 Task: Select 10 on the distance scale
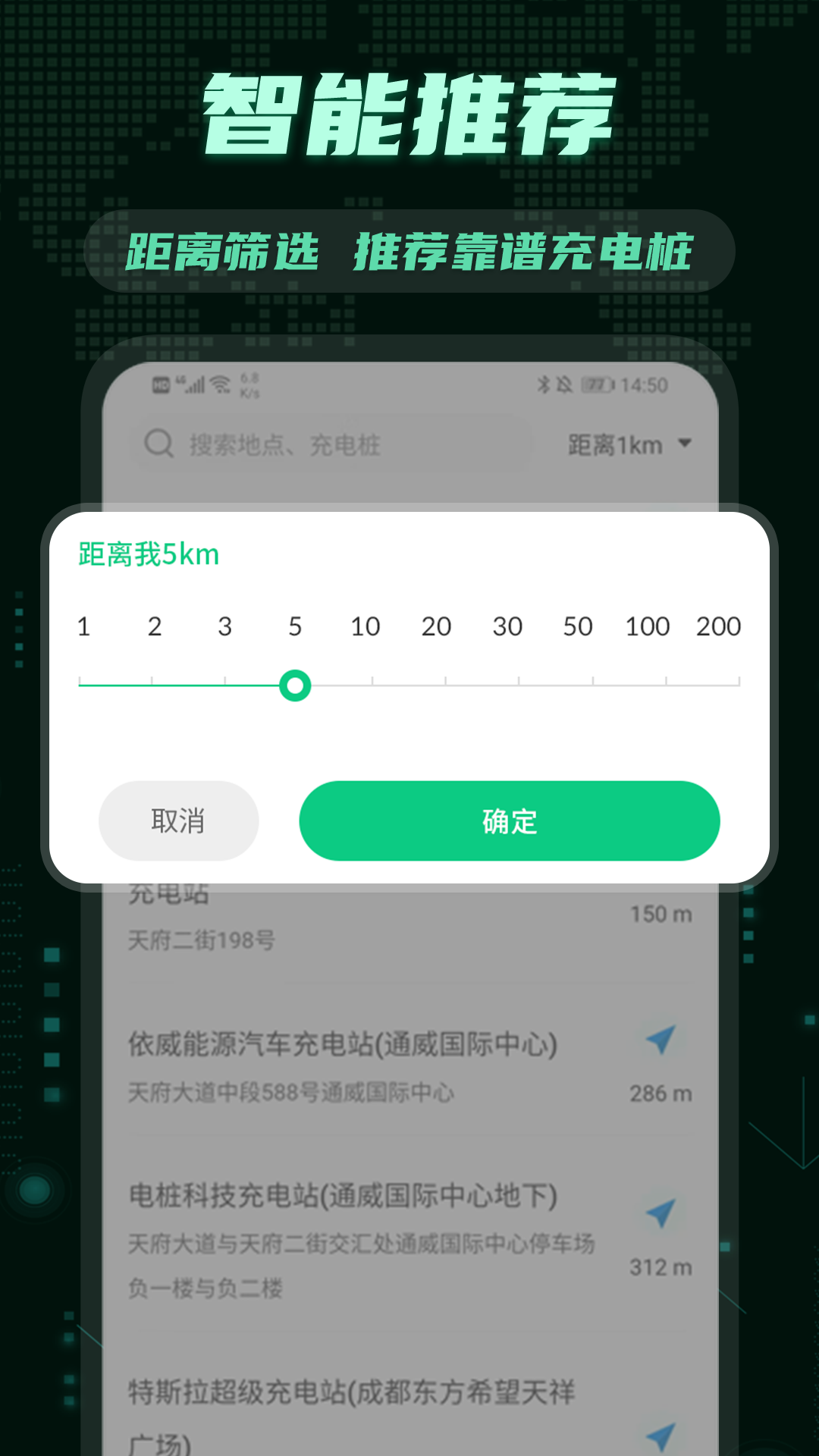[x=366, y=627]
